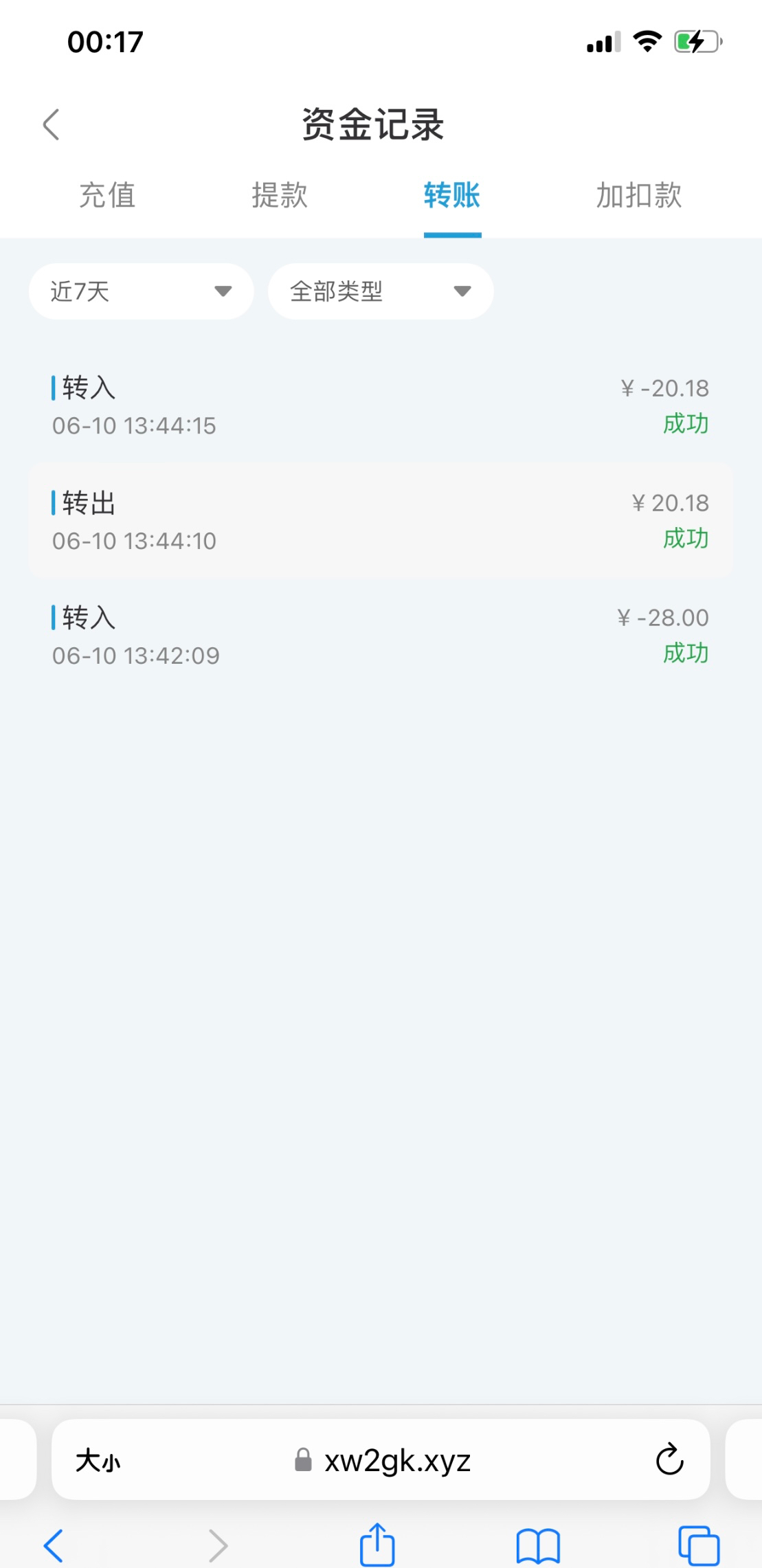Go back from the 资金记录 page
This screenshot has height=1568, width=762.
52,124
